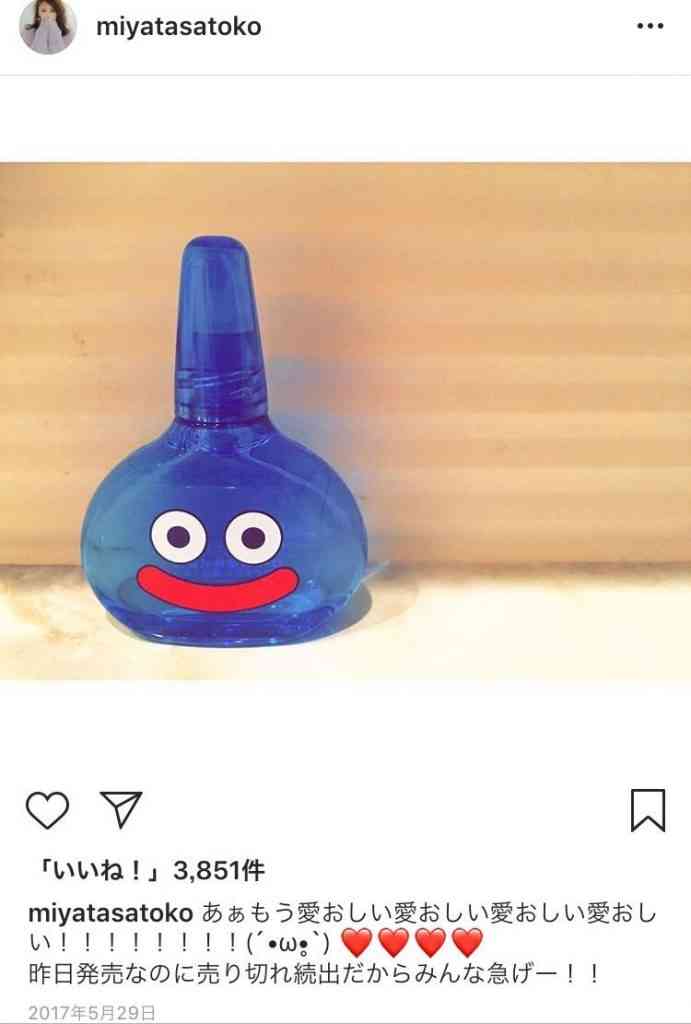The image size is (691, 1024).
Task: View the list of 3,851 likes
Action: click(x=145, y=870)
